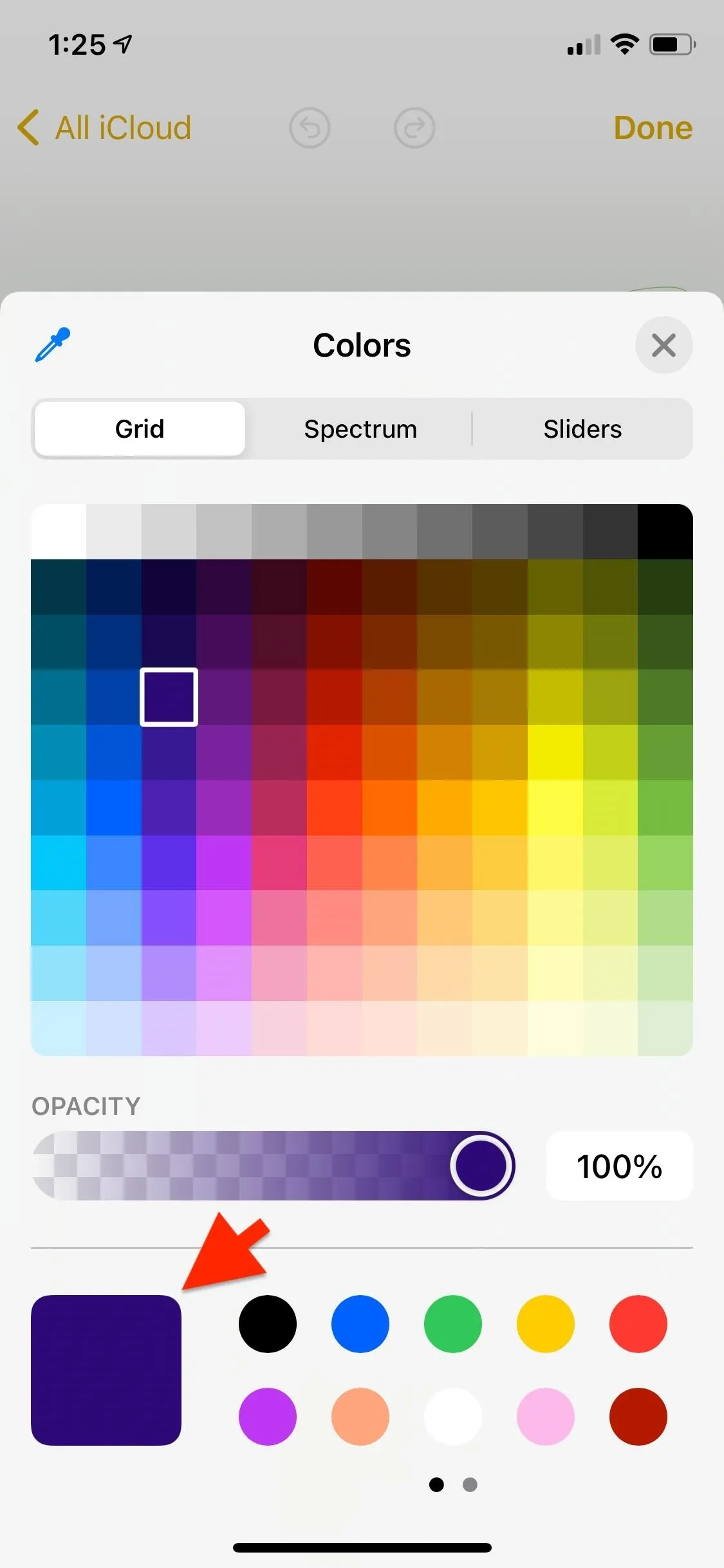Choose the yellow preset swatch
The height and width of the screenshot is (1568, 724).
(x=546, y=1324)
